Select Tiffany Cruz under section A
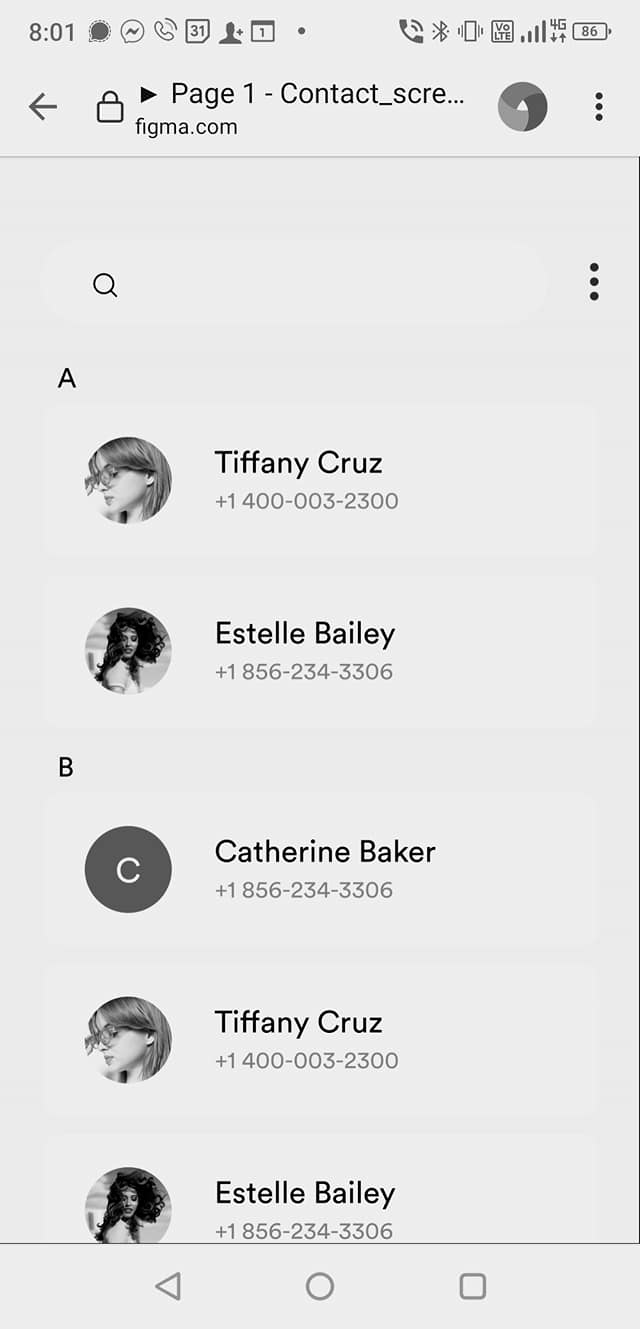The image size is (640, 1329). (320, 480)
